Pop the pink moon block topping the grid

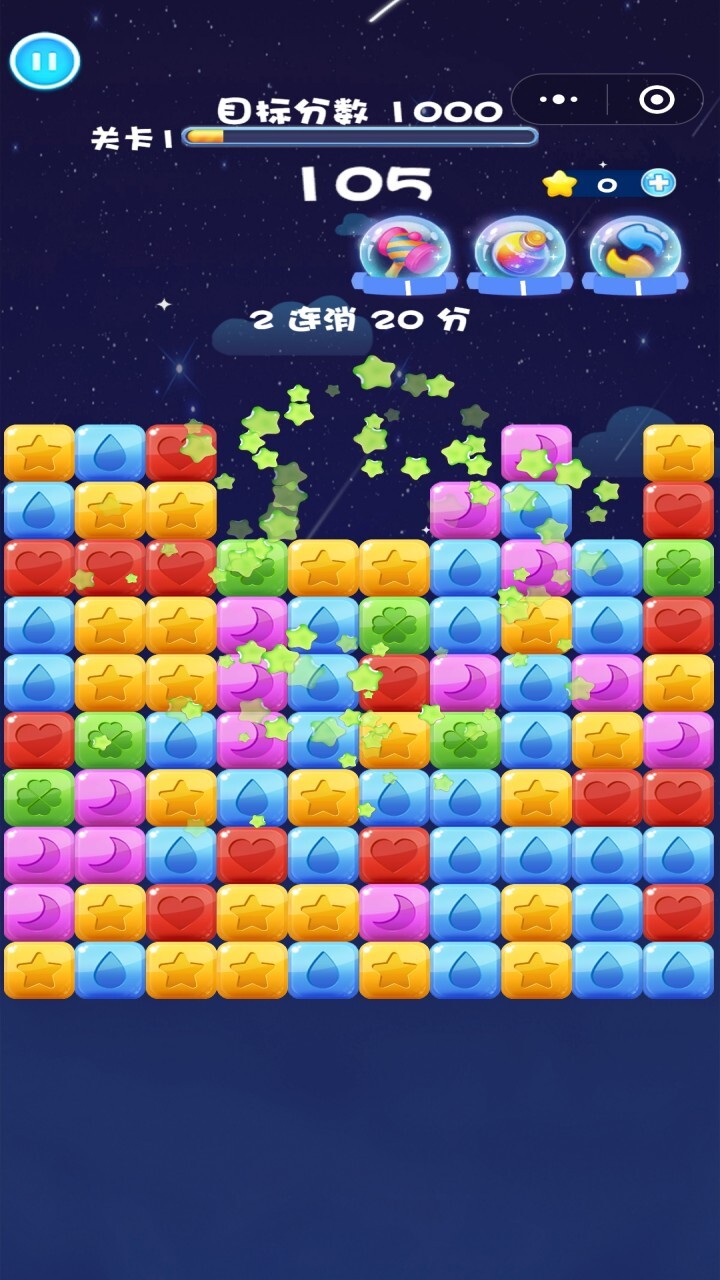coord(536,452)
